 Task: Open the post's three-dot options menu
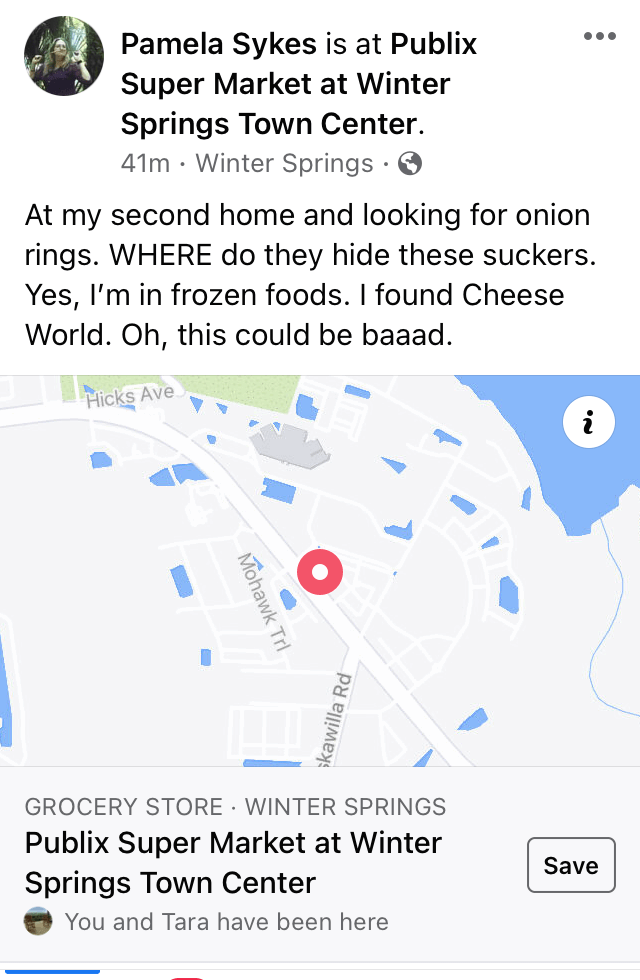[x=599, y=37]
